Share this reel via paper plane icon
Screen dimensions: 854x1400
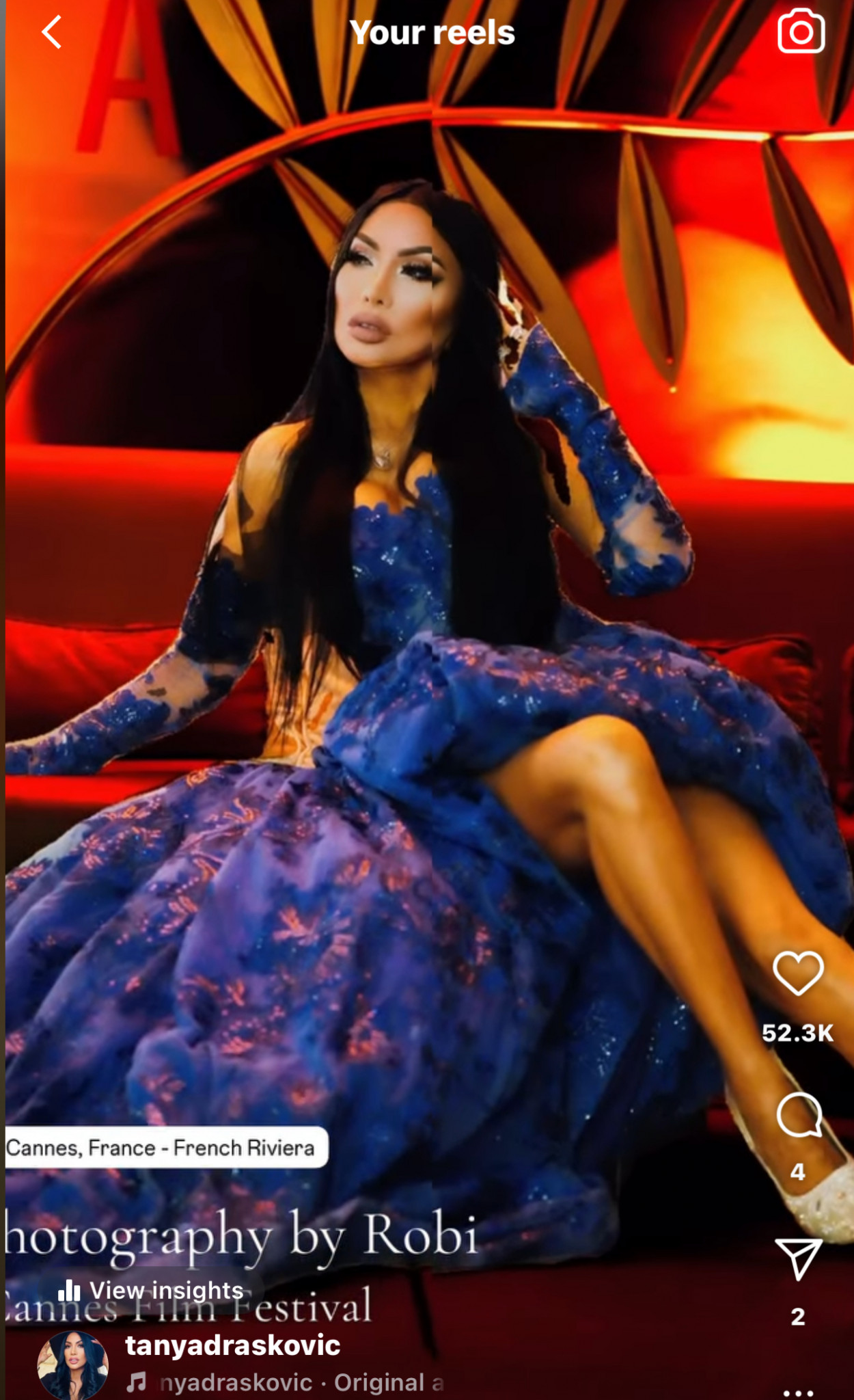[798, 1258]
